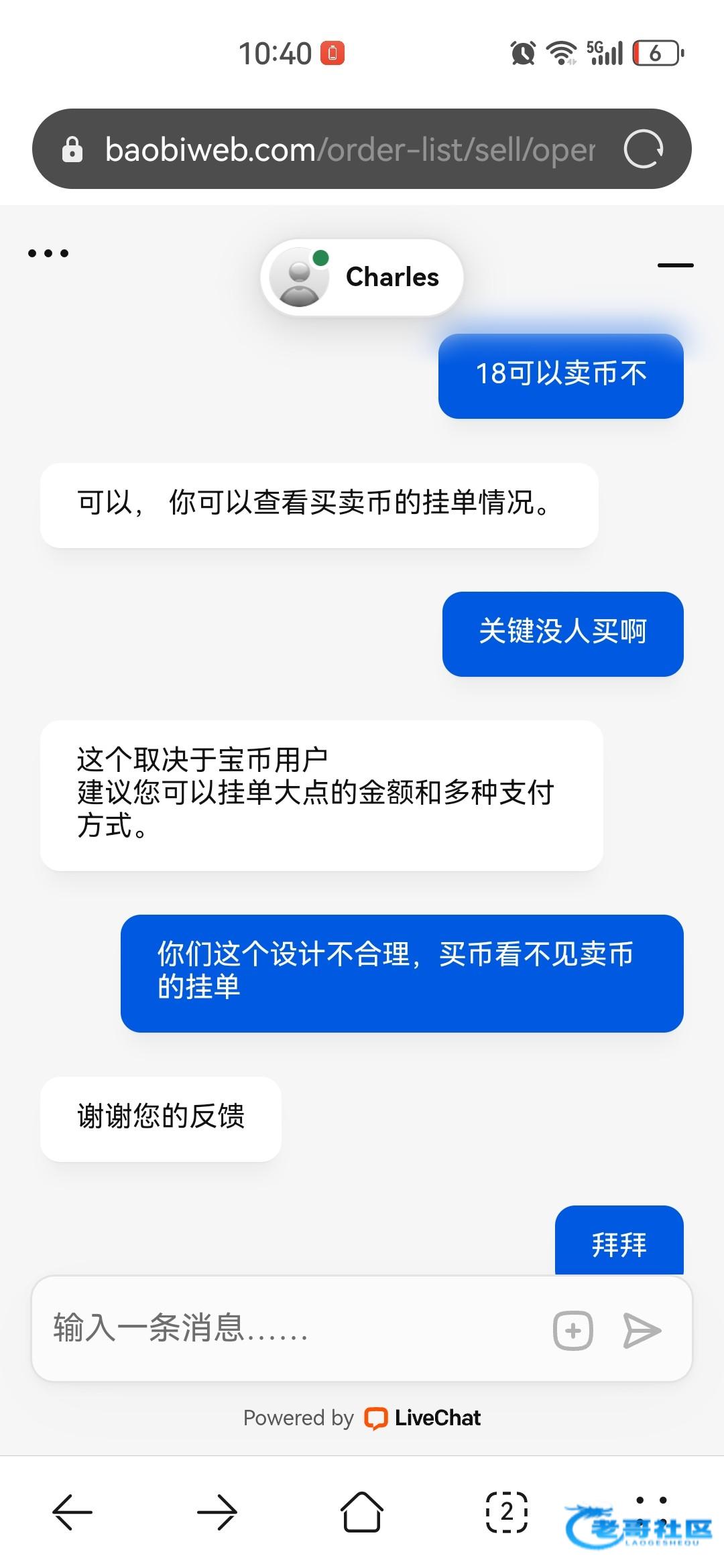This screenshot has width=724, height=1568.
Task: Reload the page from the address bar
Action: pos(643,149)
